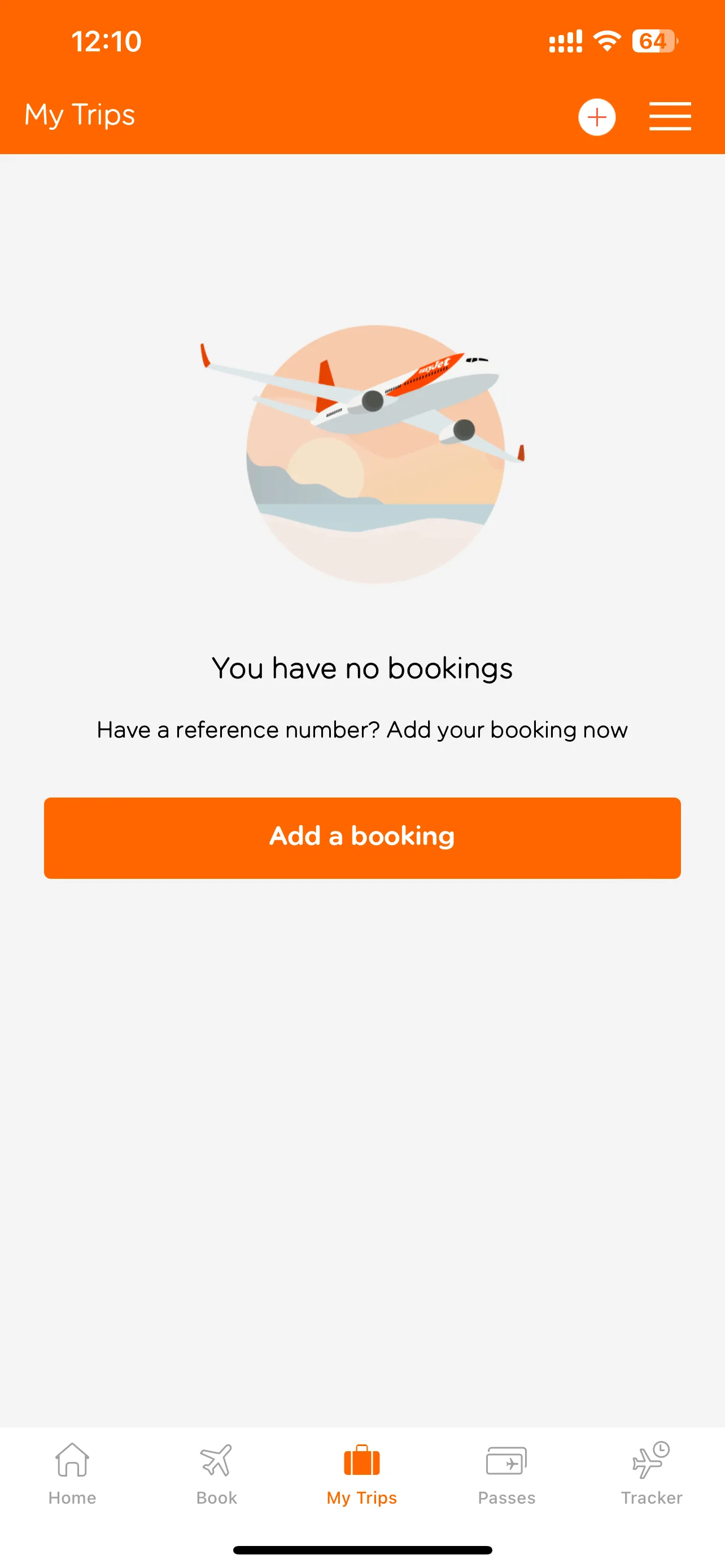This screenshot has height=1568, width=725.
Task: Switch to the Tracker tab
Action: pos(652,1473)
